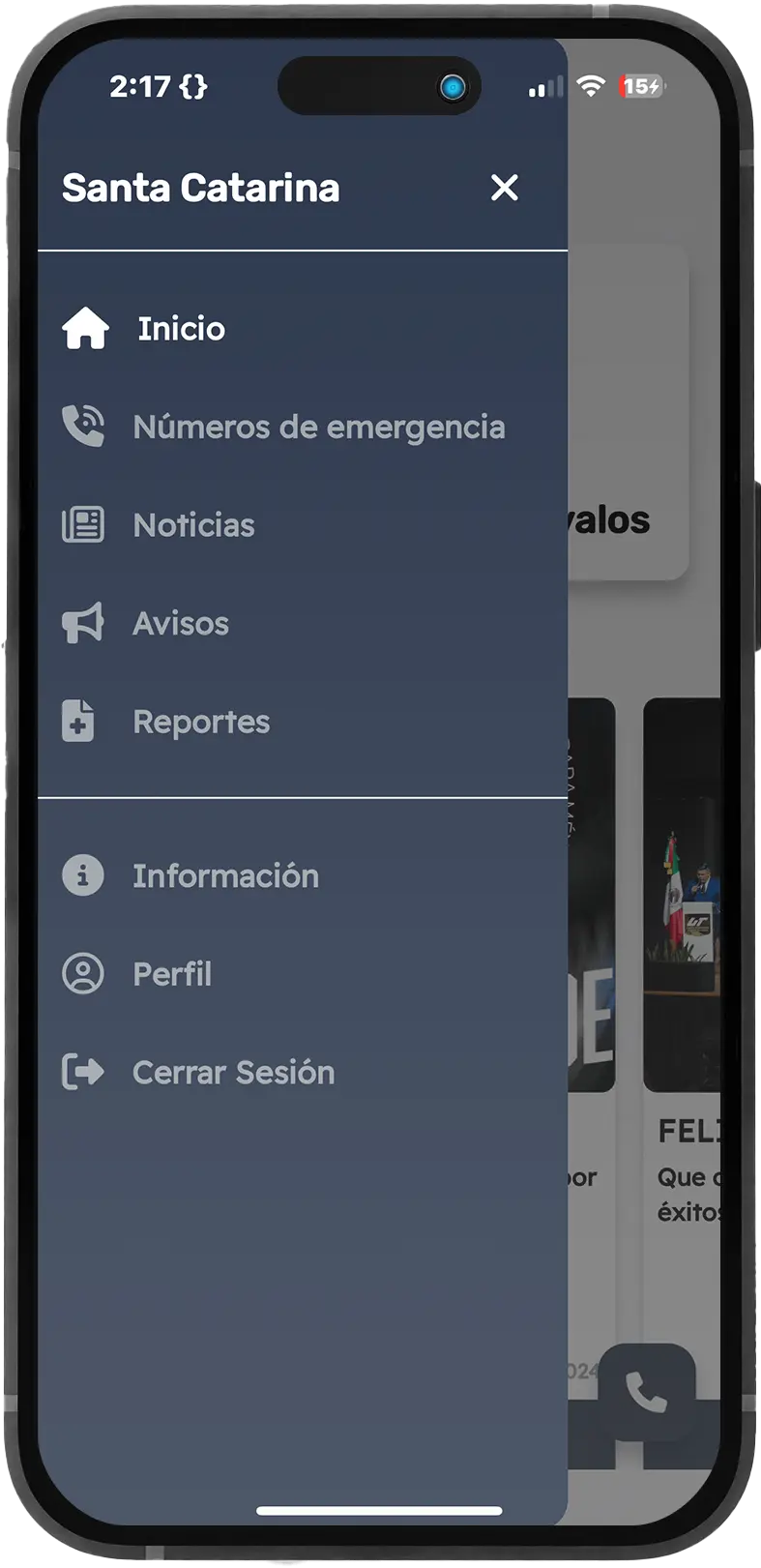Open Perfil
The width and height of the screenshot is (761, 1568).
171,974
